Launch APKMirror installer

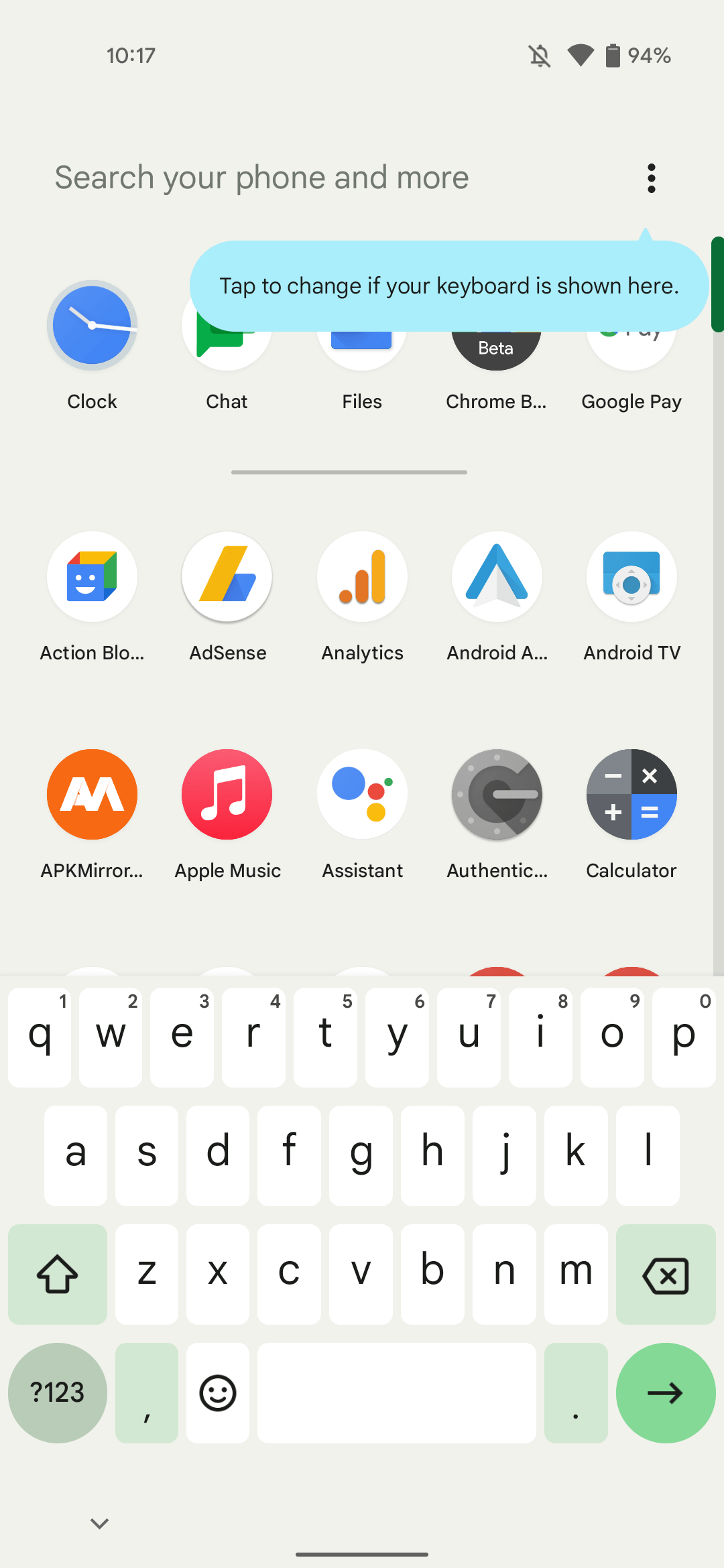(x=92, y=795)
